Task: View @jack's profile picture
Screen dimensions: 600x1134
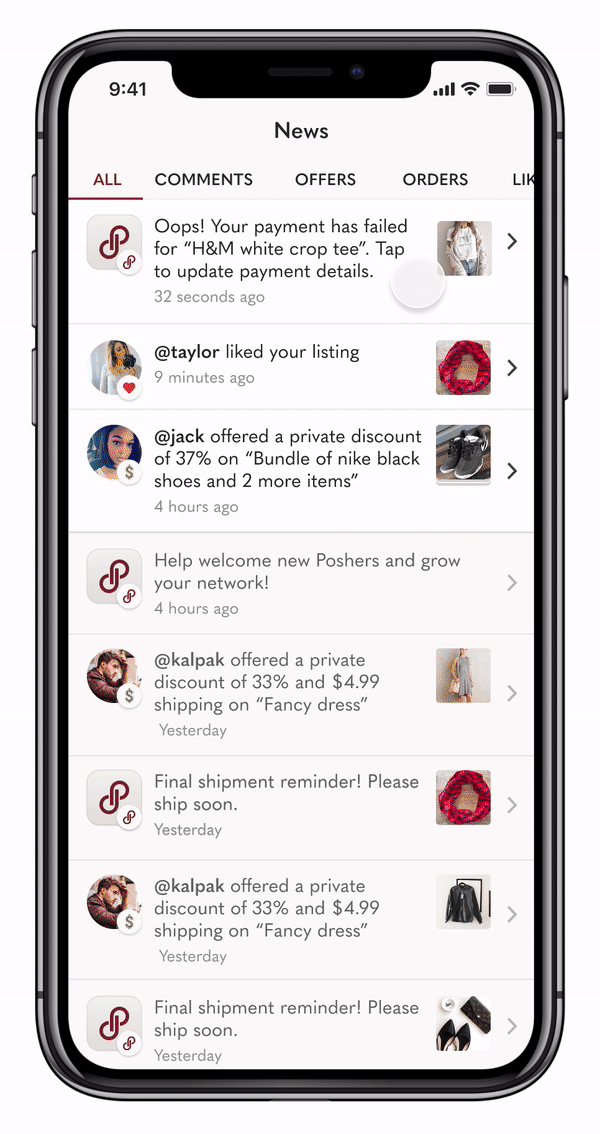Action: [x=114, y=452]
